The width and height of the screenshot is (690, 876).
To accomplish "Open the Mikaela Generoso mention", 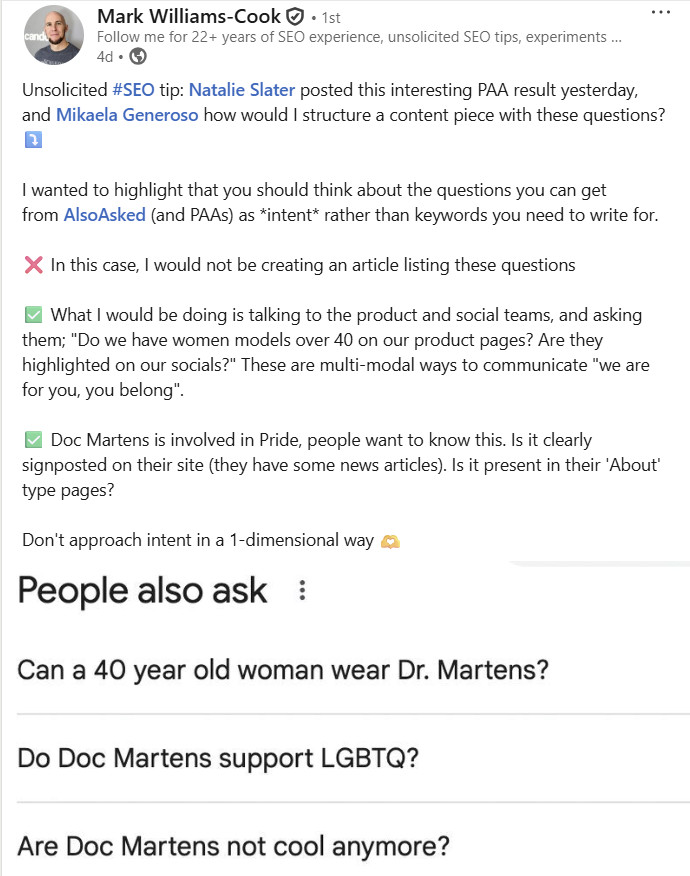I will click(126, 115).
